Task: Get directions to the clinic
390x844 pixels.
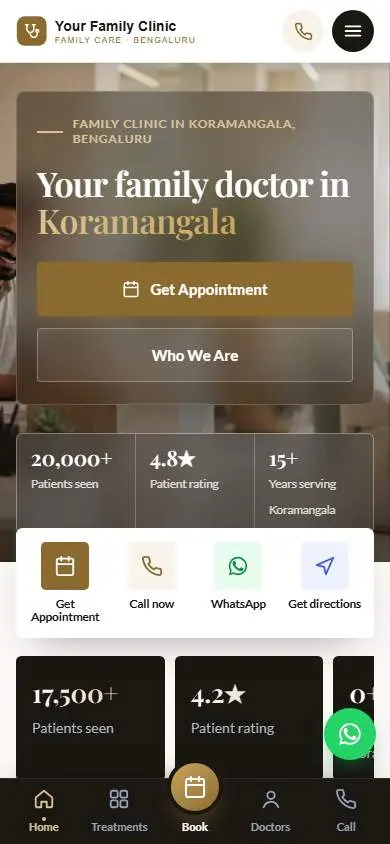Action: click(x=324, y=576)
